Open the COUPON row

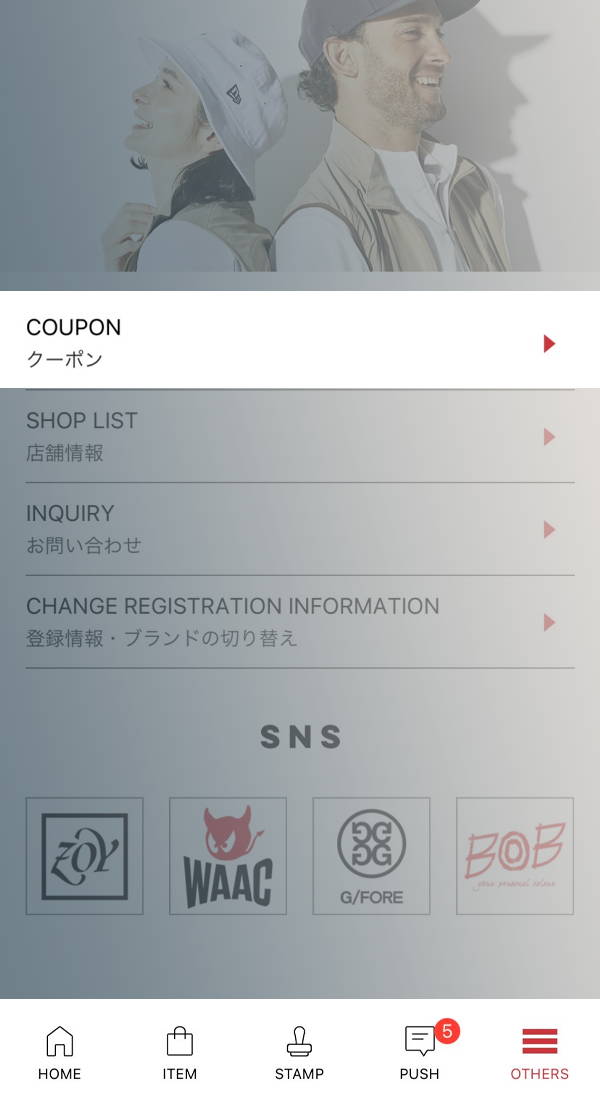[300, 343]
